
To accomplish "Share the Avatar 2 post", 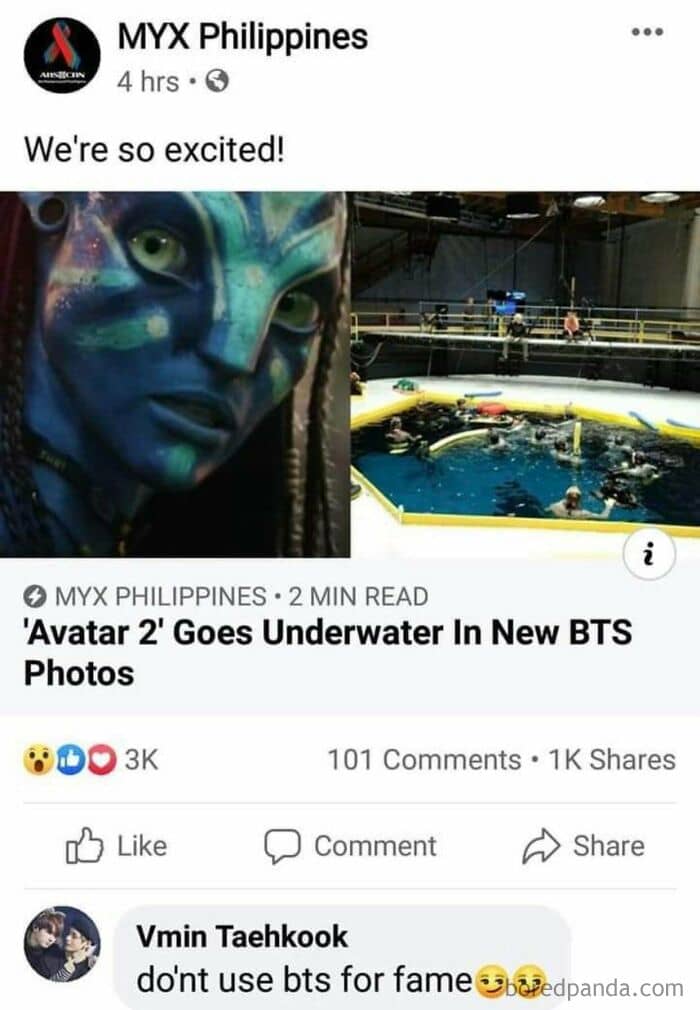I will click(x=583, y=846).
